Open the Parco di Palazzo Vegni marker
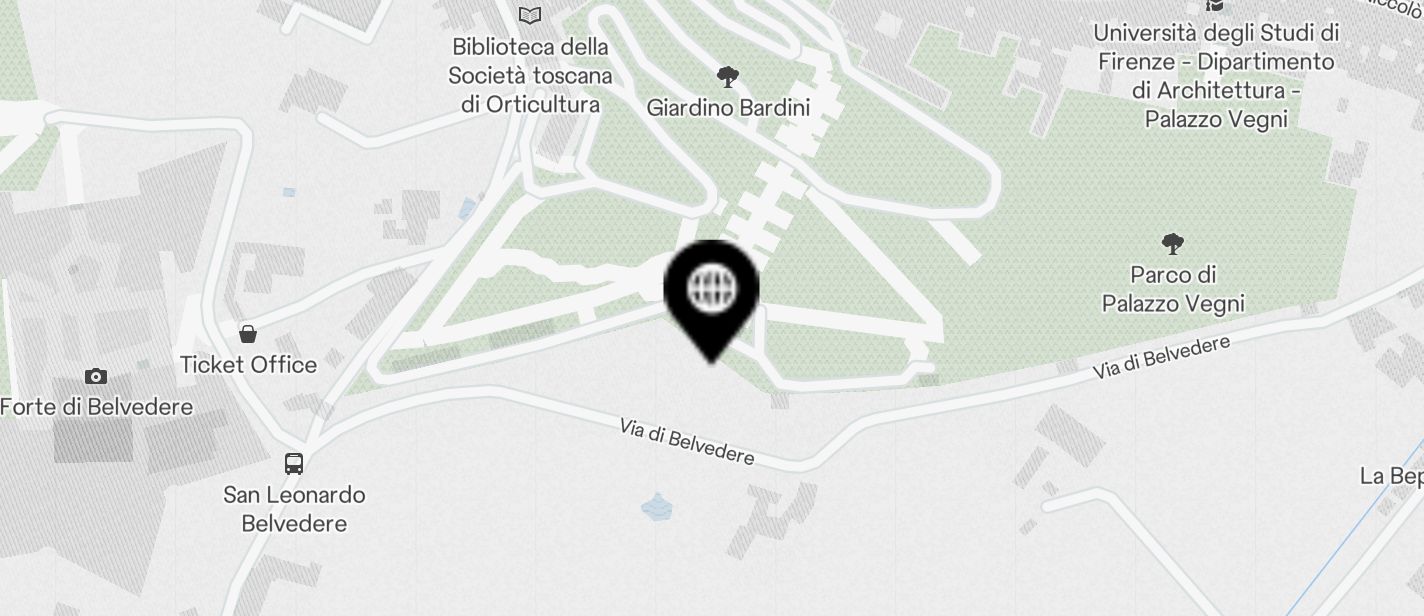1424x616 pixels. [x=1173, y=243]
